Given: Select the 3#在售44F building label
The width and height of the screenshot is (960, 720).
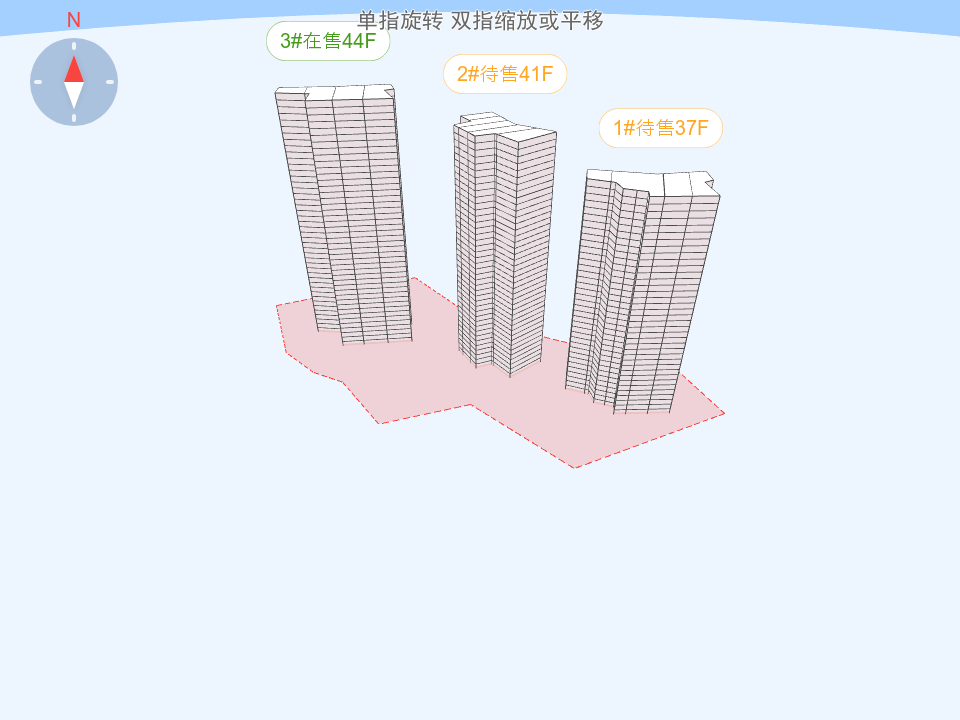Looking at the screenshot, I should coord(328,41).
